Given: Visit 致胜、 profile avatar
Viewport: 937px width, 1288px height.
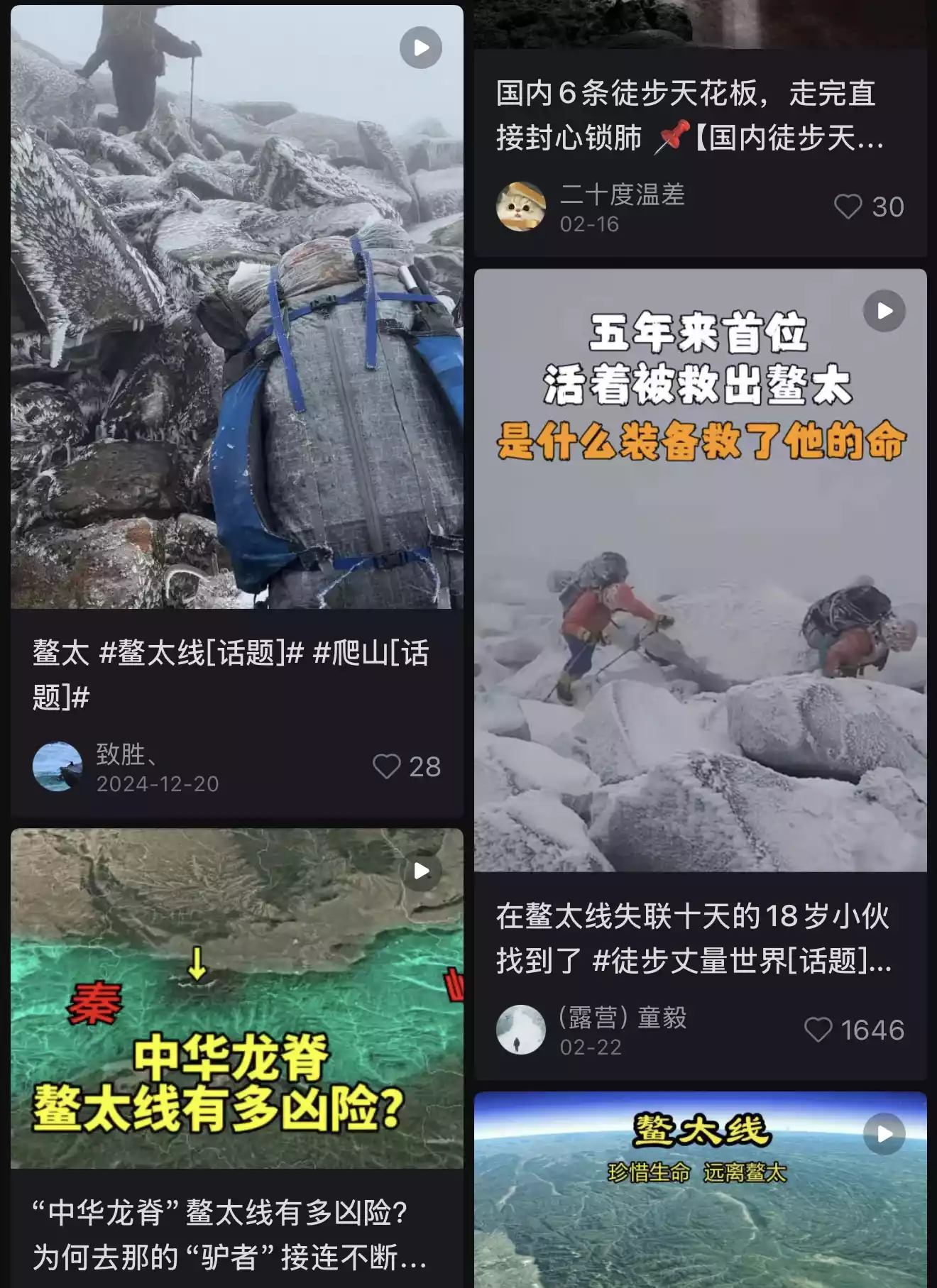Looking at the screenshot, I should (x=57, y=766).
